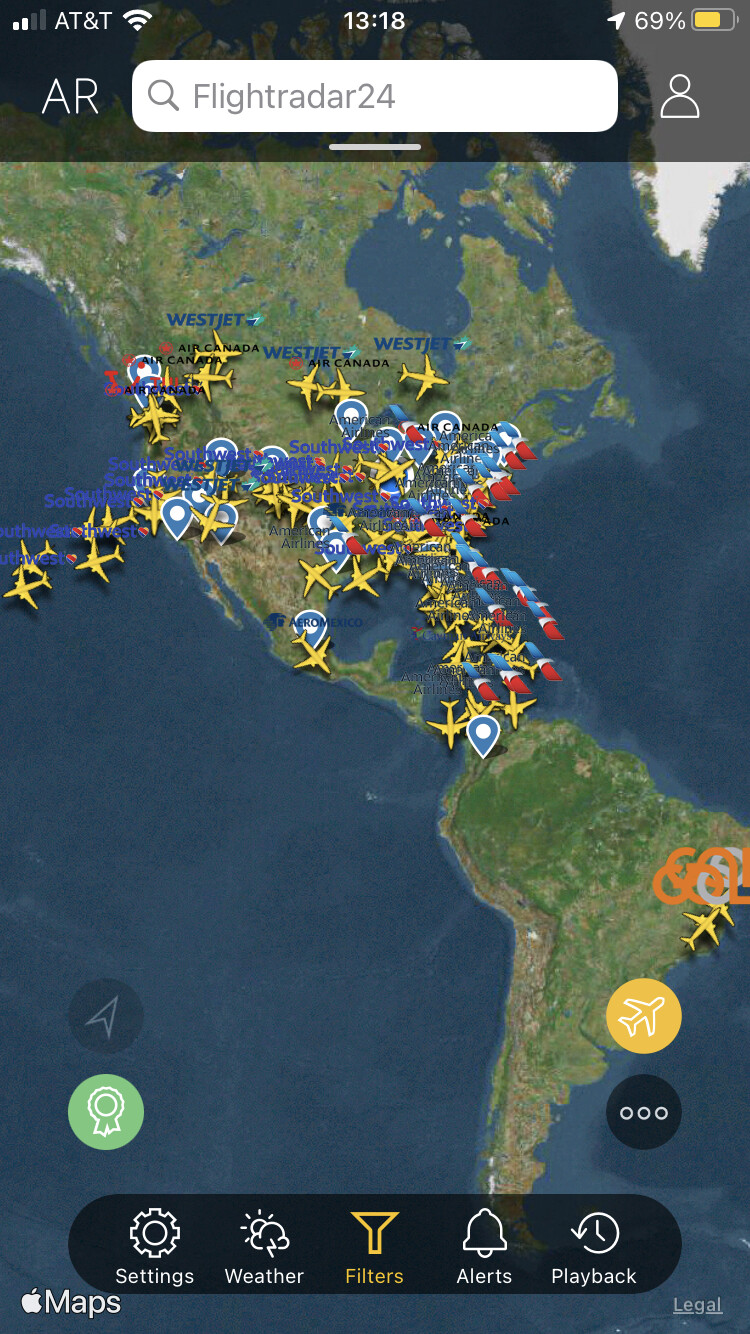Start Playback mode

click(x=594, y=1247)
